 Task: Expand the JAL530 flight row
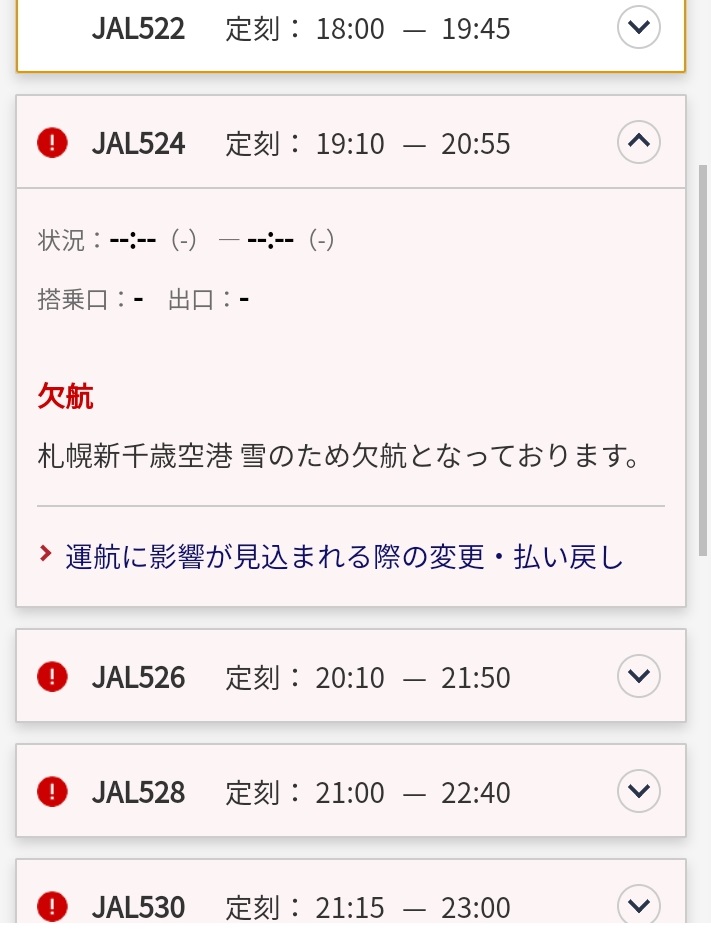point(639,906)
